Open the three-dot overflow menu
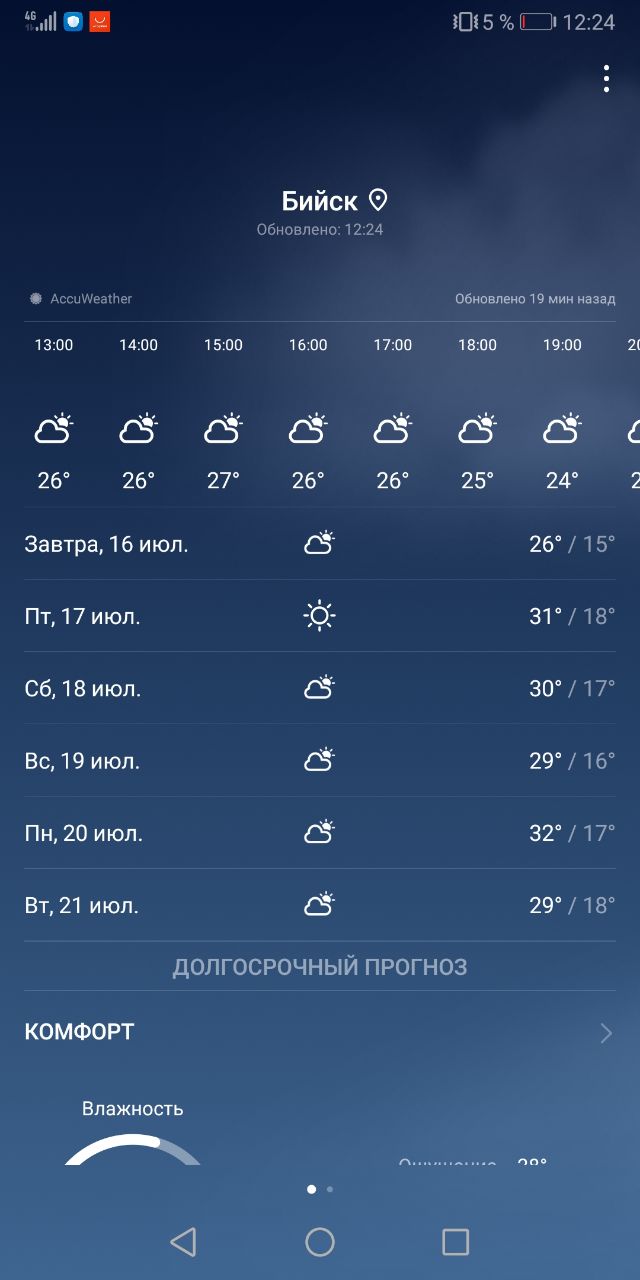Image resolution: width=640 pixels, height=1280 pixels. pos(606,79)
